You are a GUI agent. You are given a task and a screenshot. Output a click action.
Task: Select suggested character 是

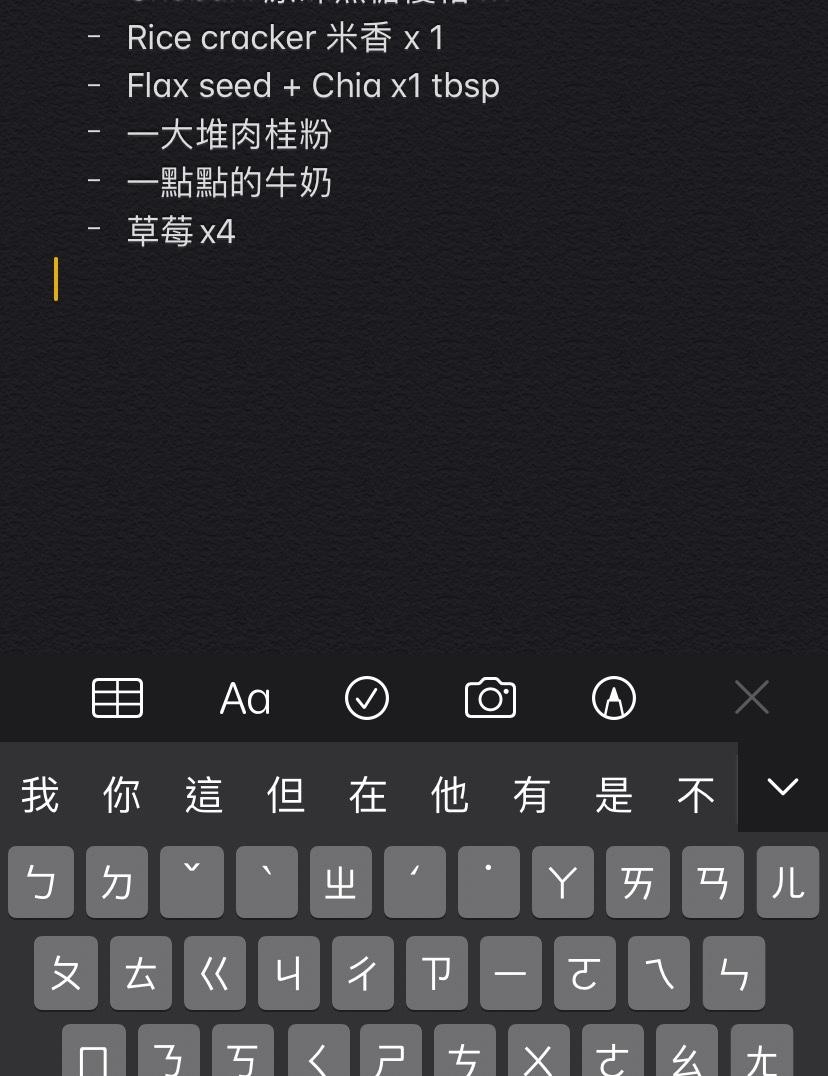[x=614, y=796]
